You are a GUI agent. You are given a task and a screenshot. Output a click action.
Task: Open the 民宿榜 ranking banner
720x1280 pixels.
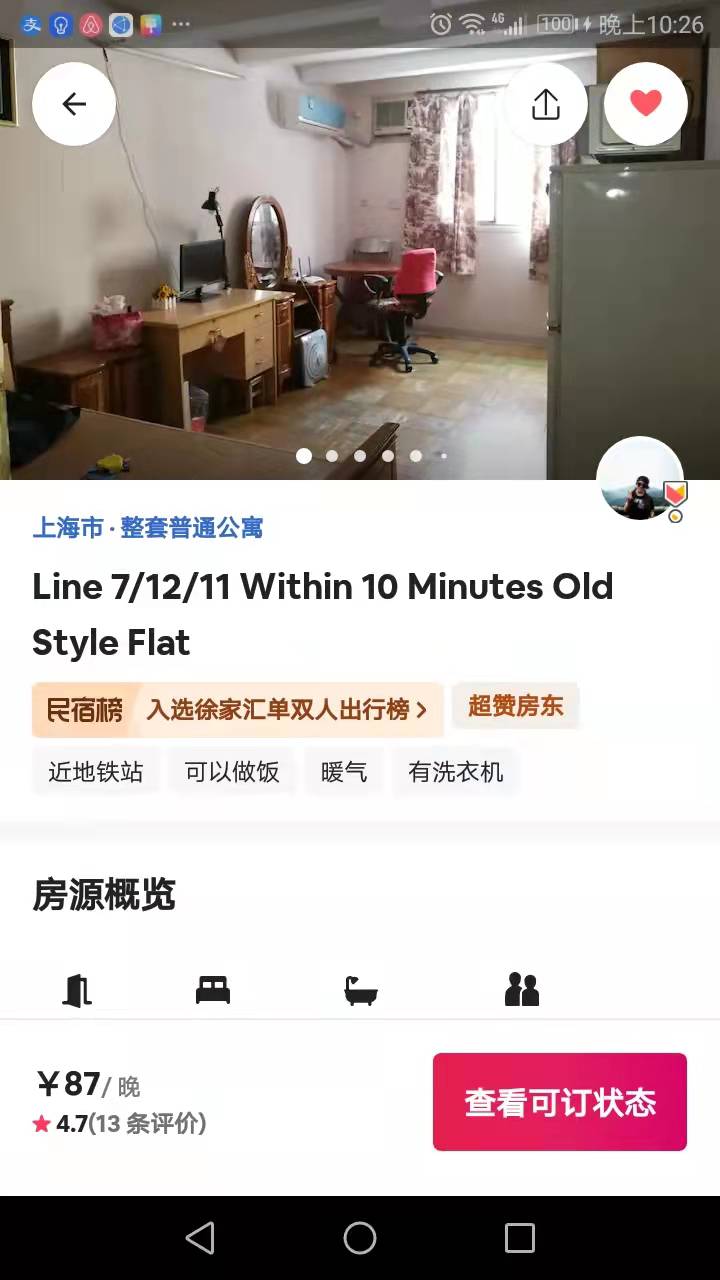point(238,710)
